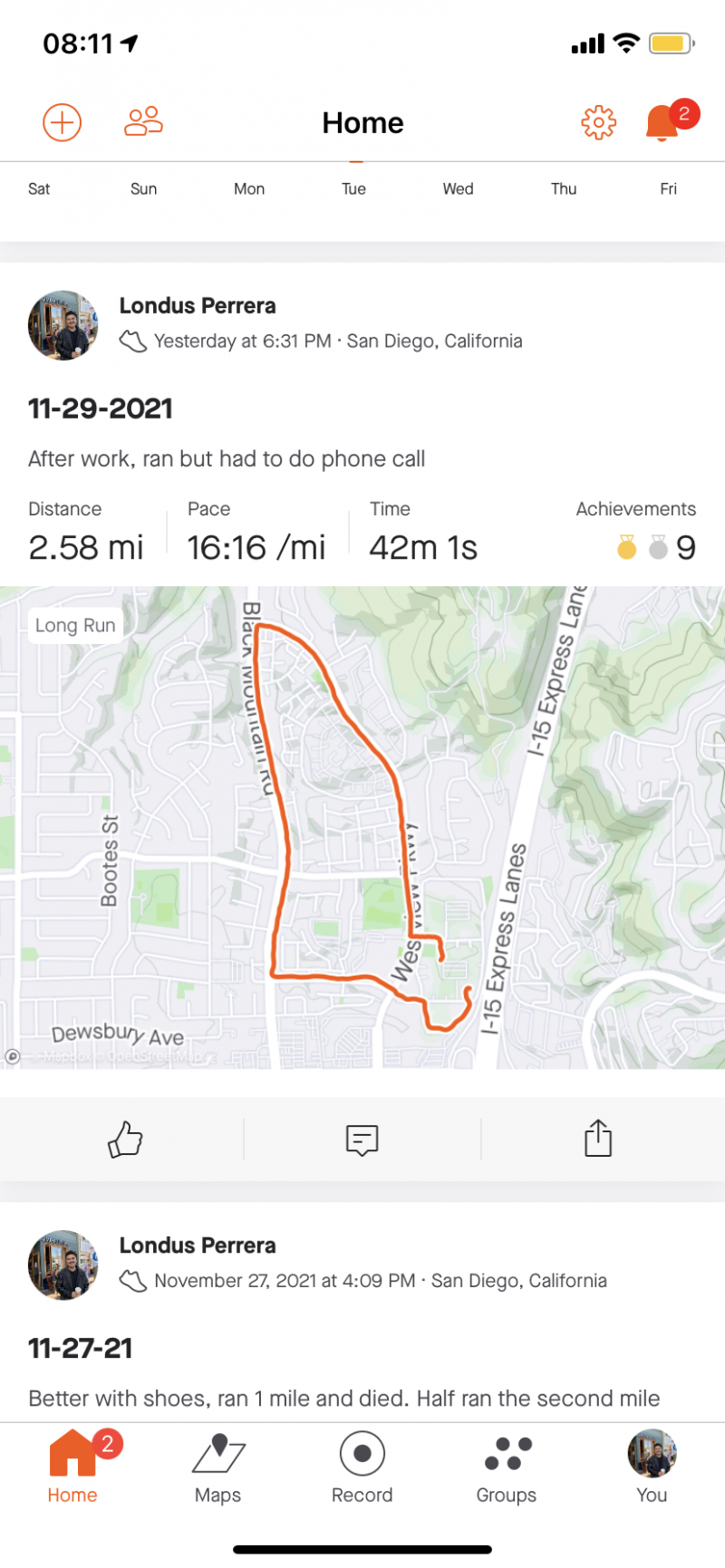Comment on the 11-29-2021 run
This screenshot has width=725, height=1568.
[362, 1139]
